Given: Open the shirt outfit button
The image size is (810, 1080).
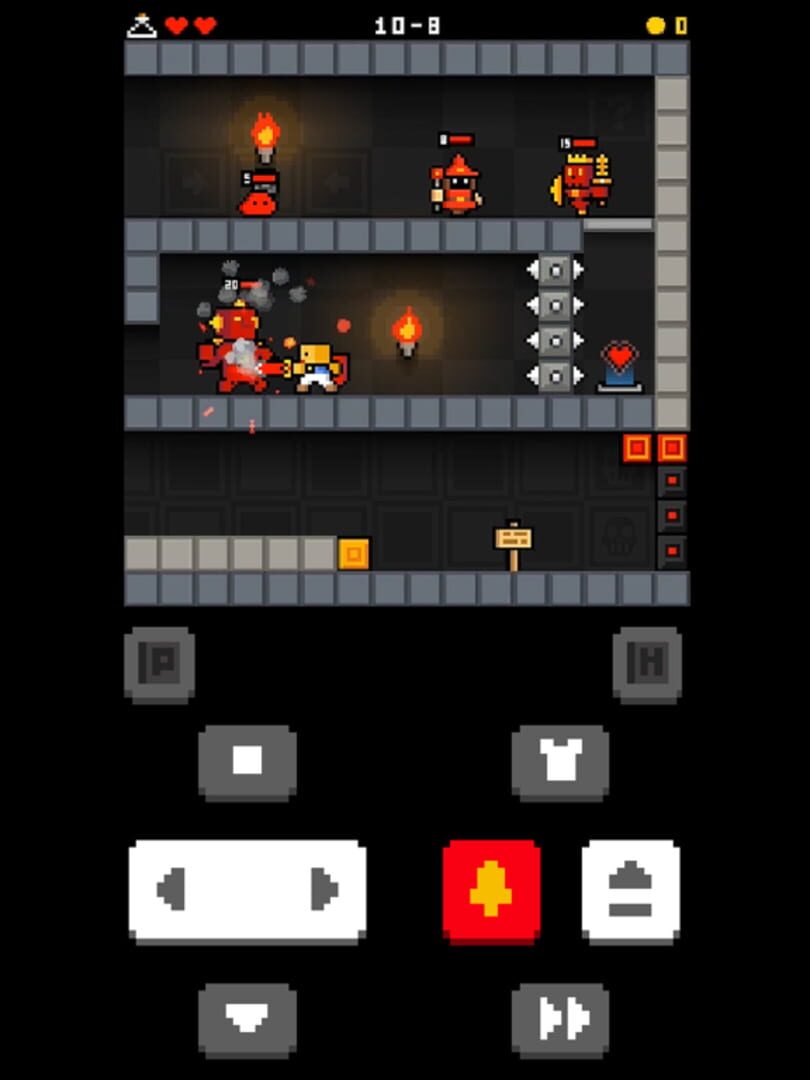Looking at the screenshot, I should pyautogui.click(x=560, y=762).
